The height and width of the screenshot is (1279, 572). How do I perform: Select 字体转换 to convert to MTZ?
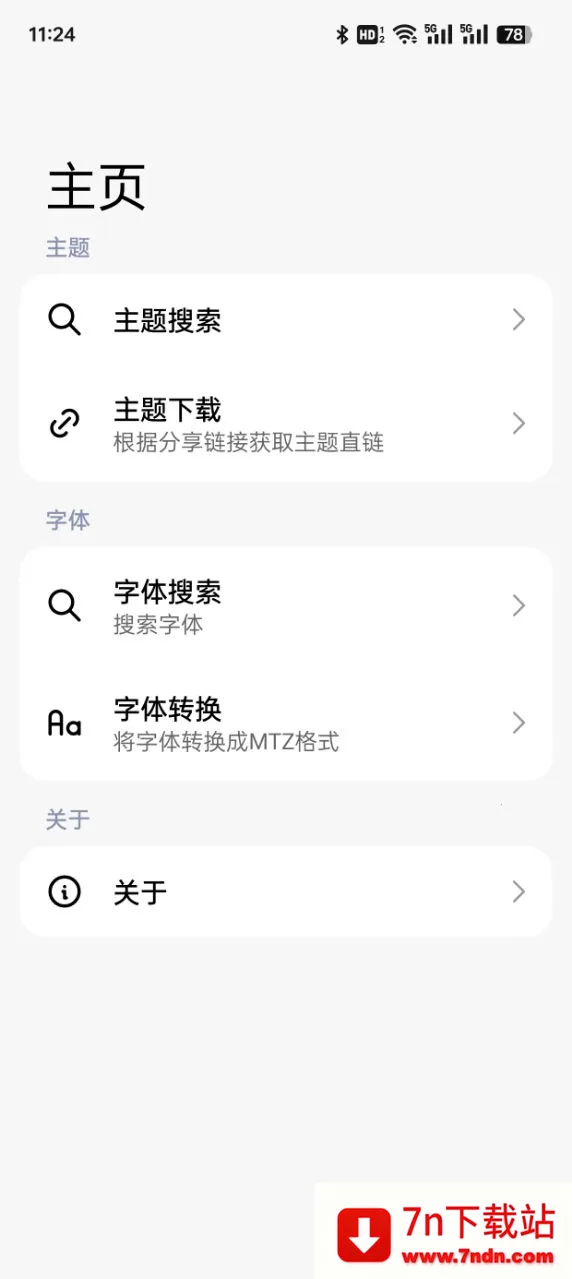point(286,723)
